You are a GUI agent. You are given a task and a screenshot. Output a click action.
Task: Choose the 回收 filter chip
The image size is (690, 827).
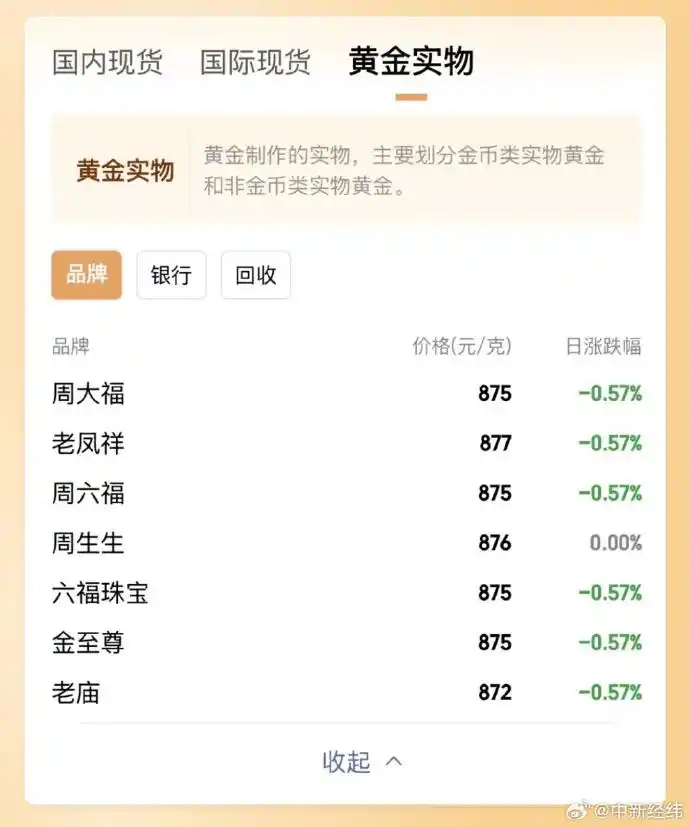[x=256, y=275]
